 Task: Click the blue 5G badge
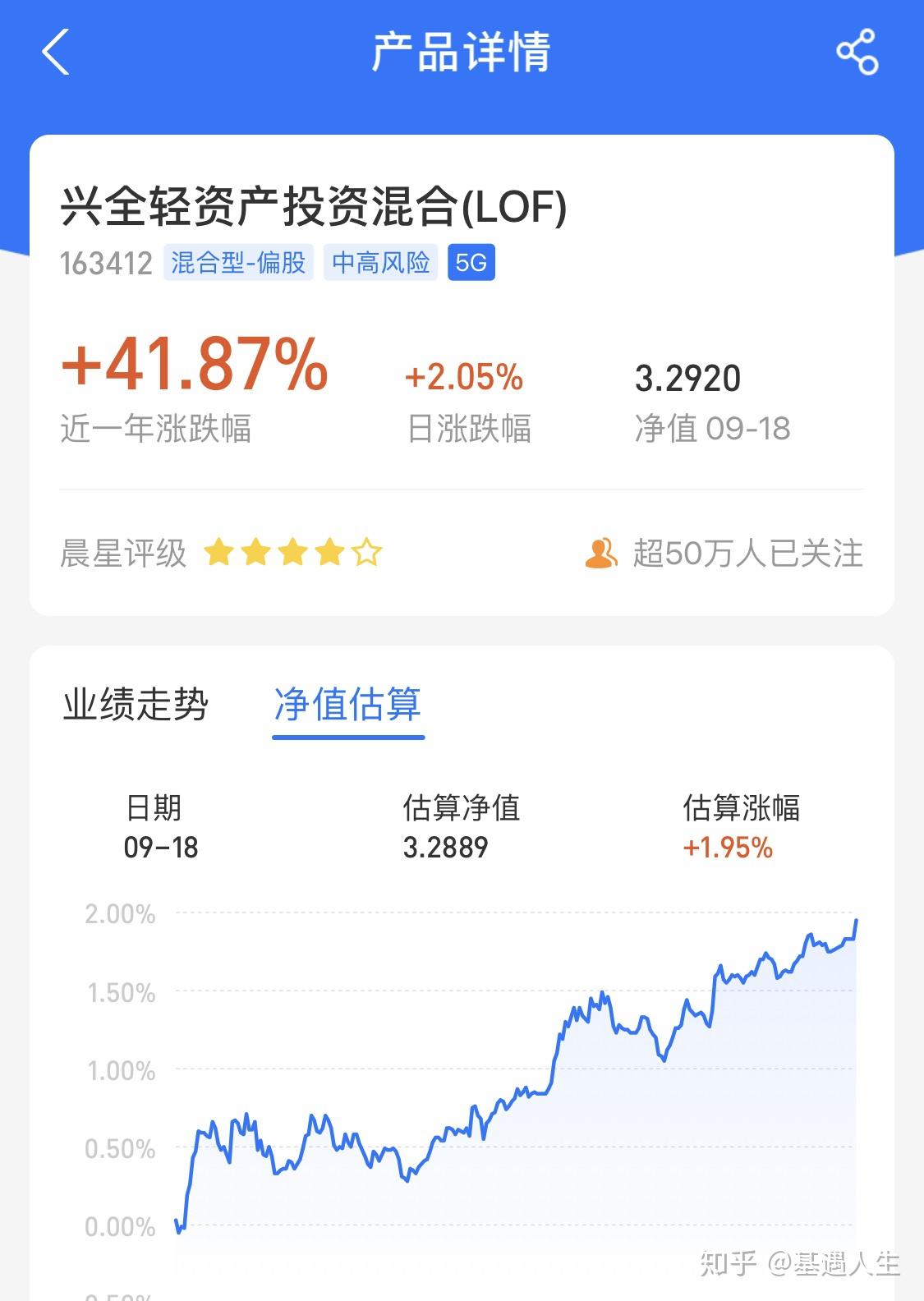click(472, 263)
